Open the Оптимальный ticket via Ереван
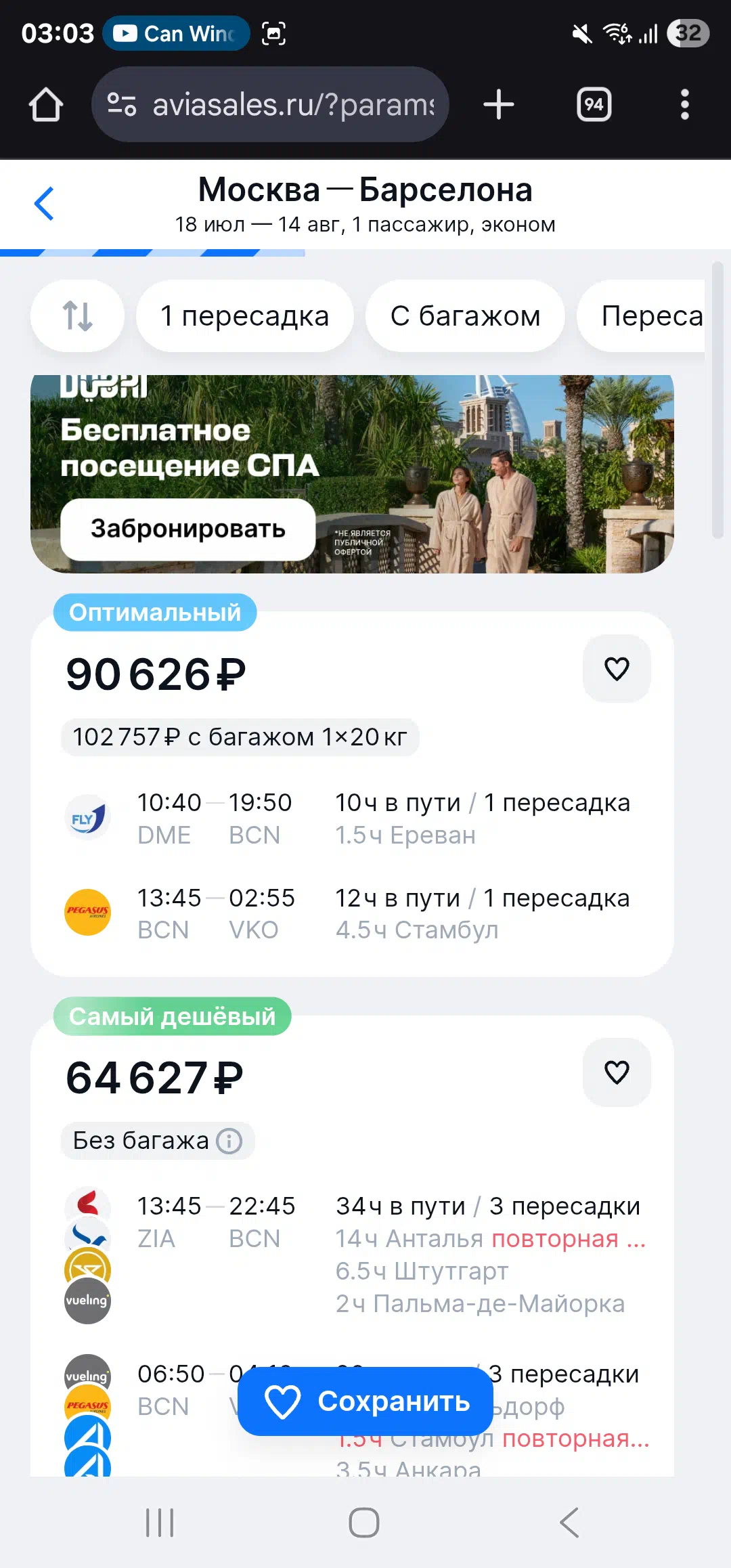731x1568 pixels. point(352,793)
